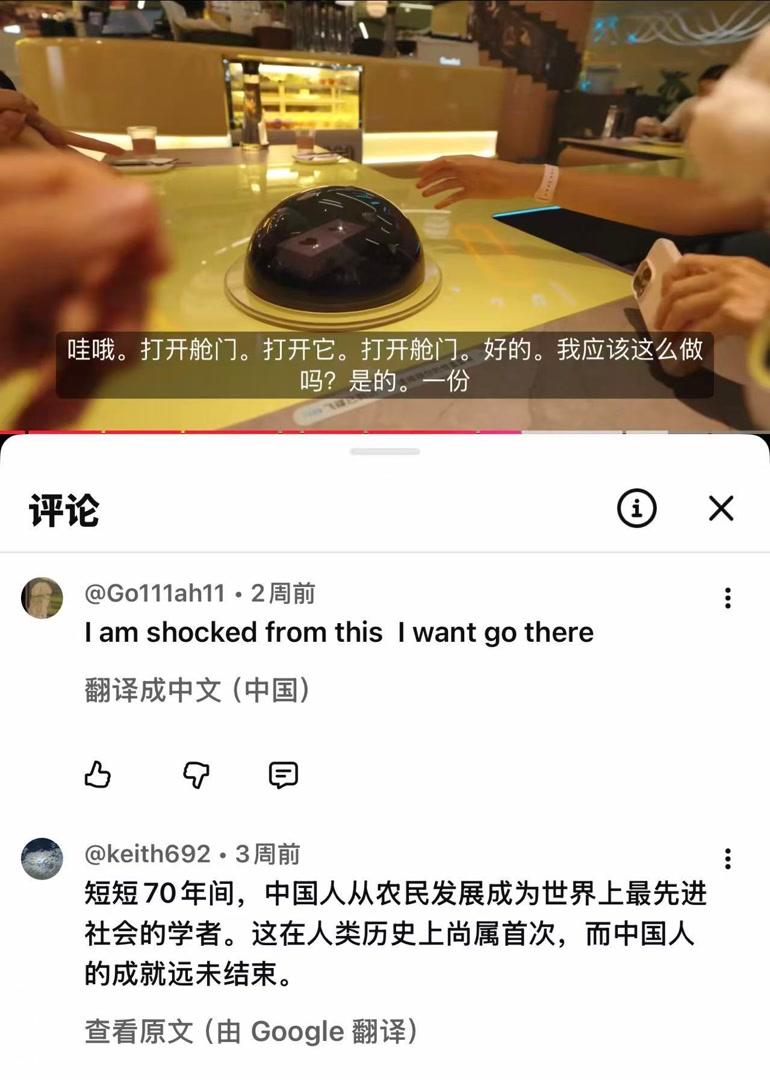The width and height of the screenshot is (770, 1080).
Task: Like the comment by @Go111ah11
Action: [x=97, y=775]
